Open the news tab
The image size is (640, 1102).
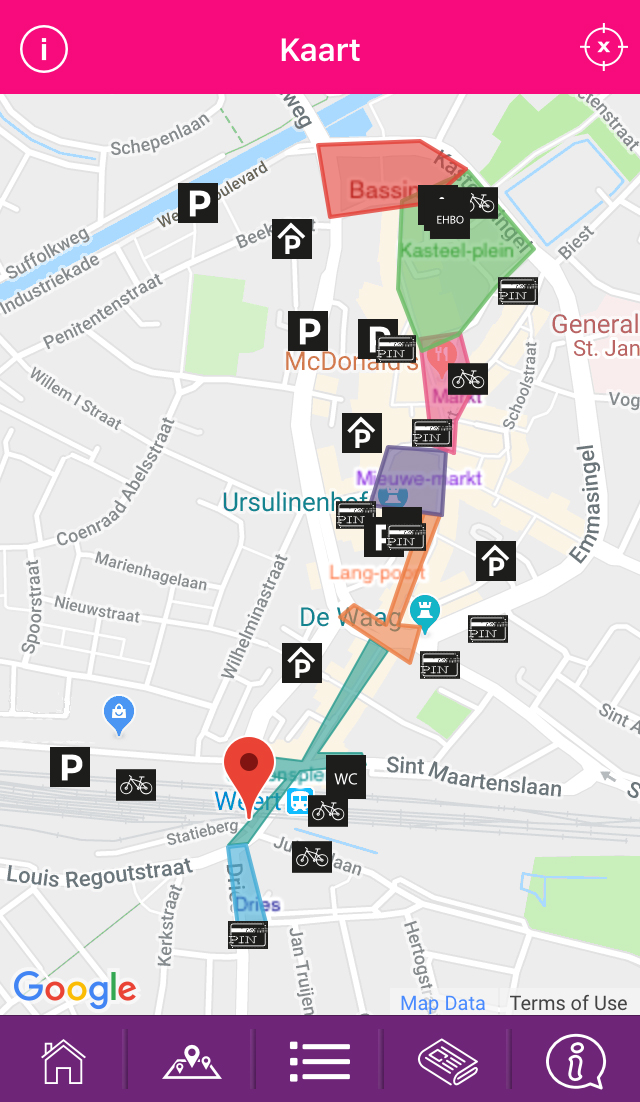pyautogui.click(x=448, y=1060)
